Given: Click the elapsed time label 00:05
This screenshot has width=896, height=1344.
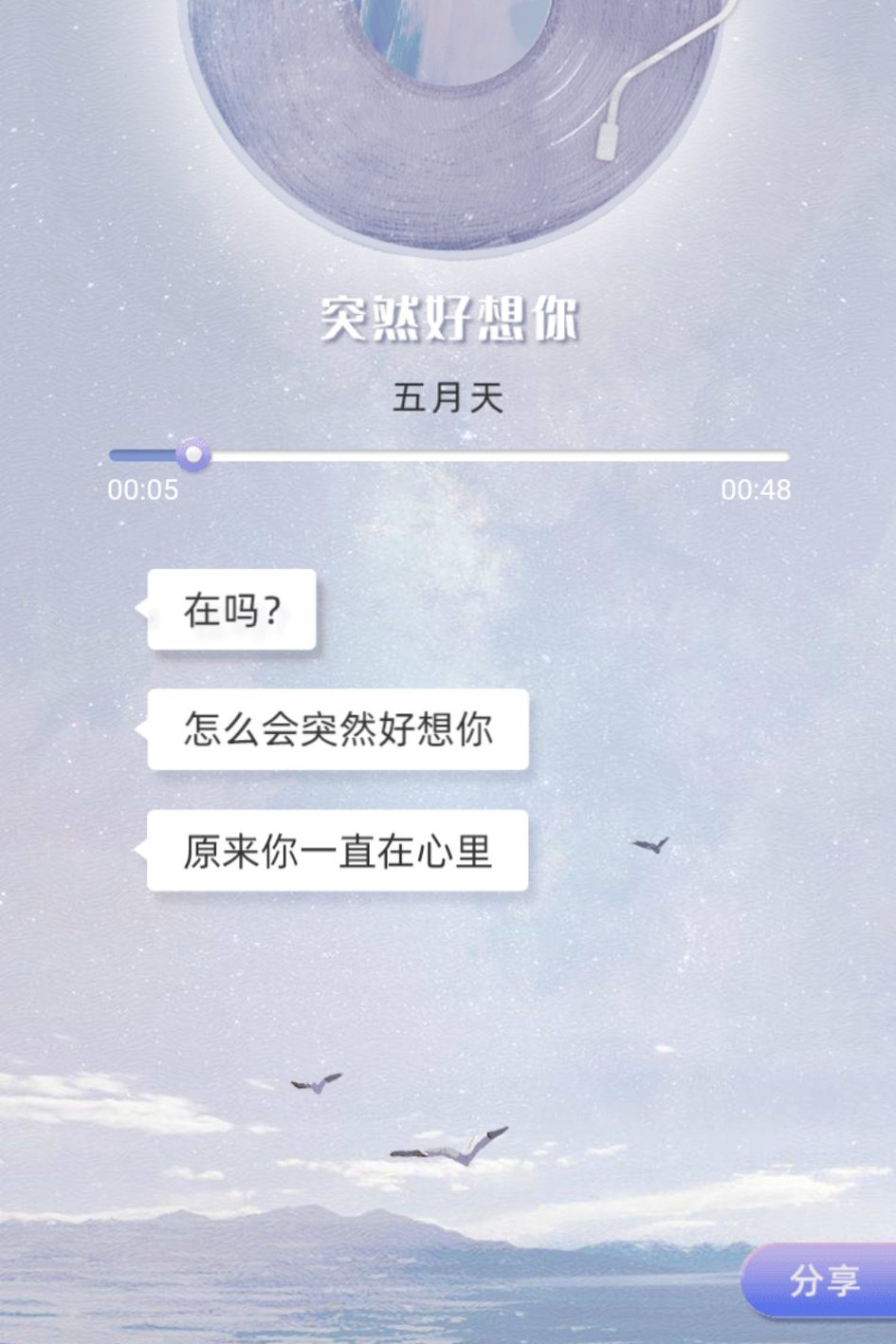Looking at the screenshot, I should [x=142, y=489].
